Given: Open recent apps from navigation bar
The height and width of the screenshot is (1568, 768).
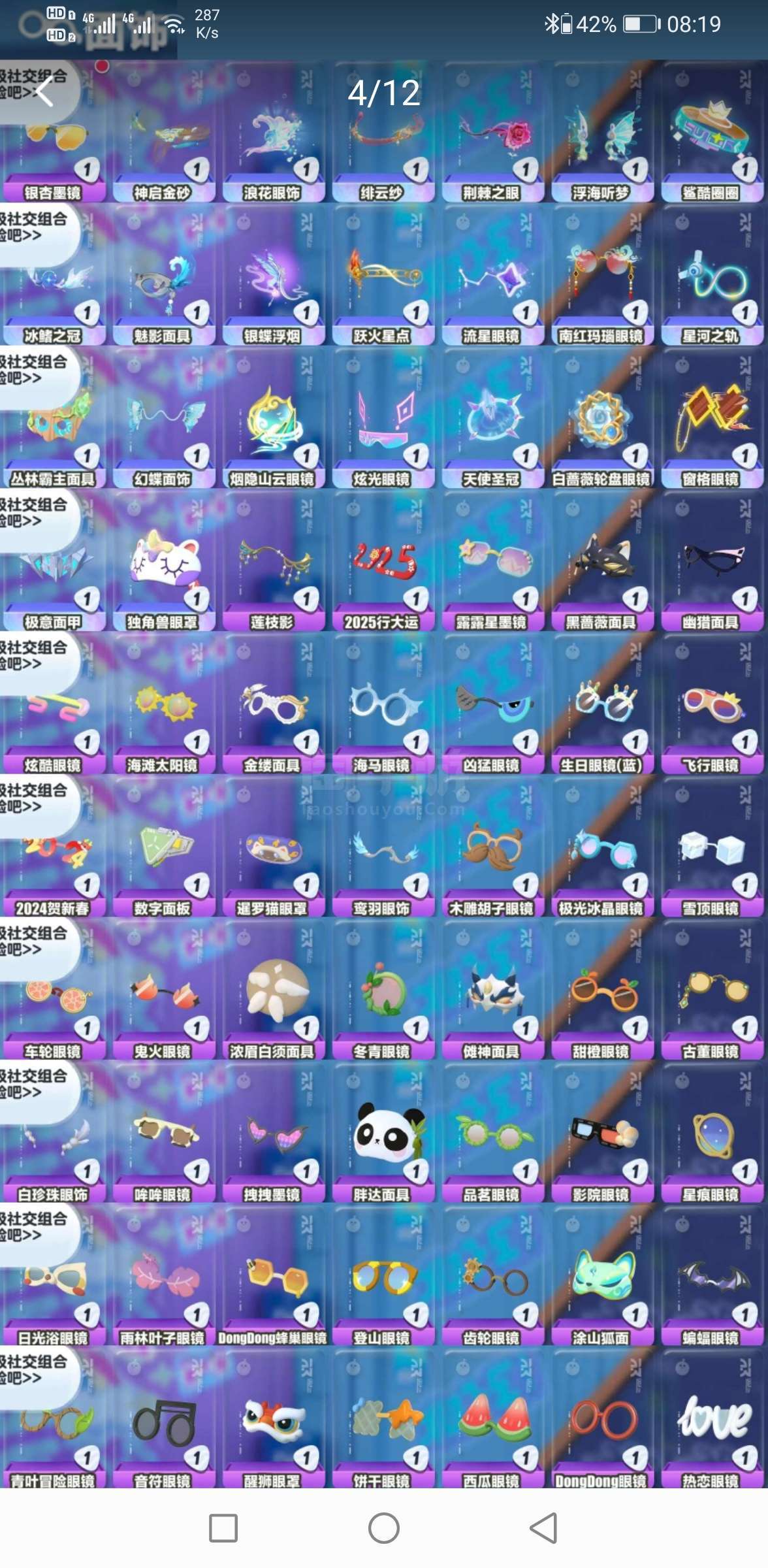Looking at the screenshot, I should [x=223, y=1528].
